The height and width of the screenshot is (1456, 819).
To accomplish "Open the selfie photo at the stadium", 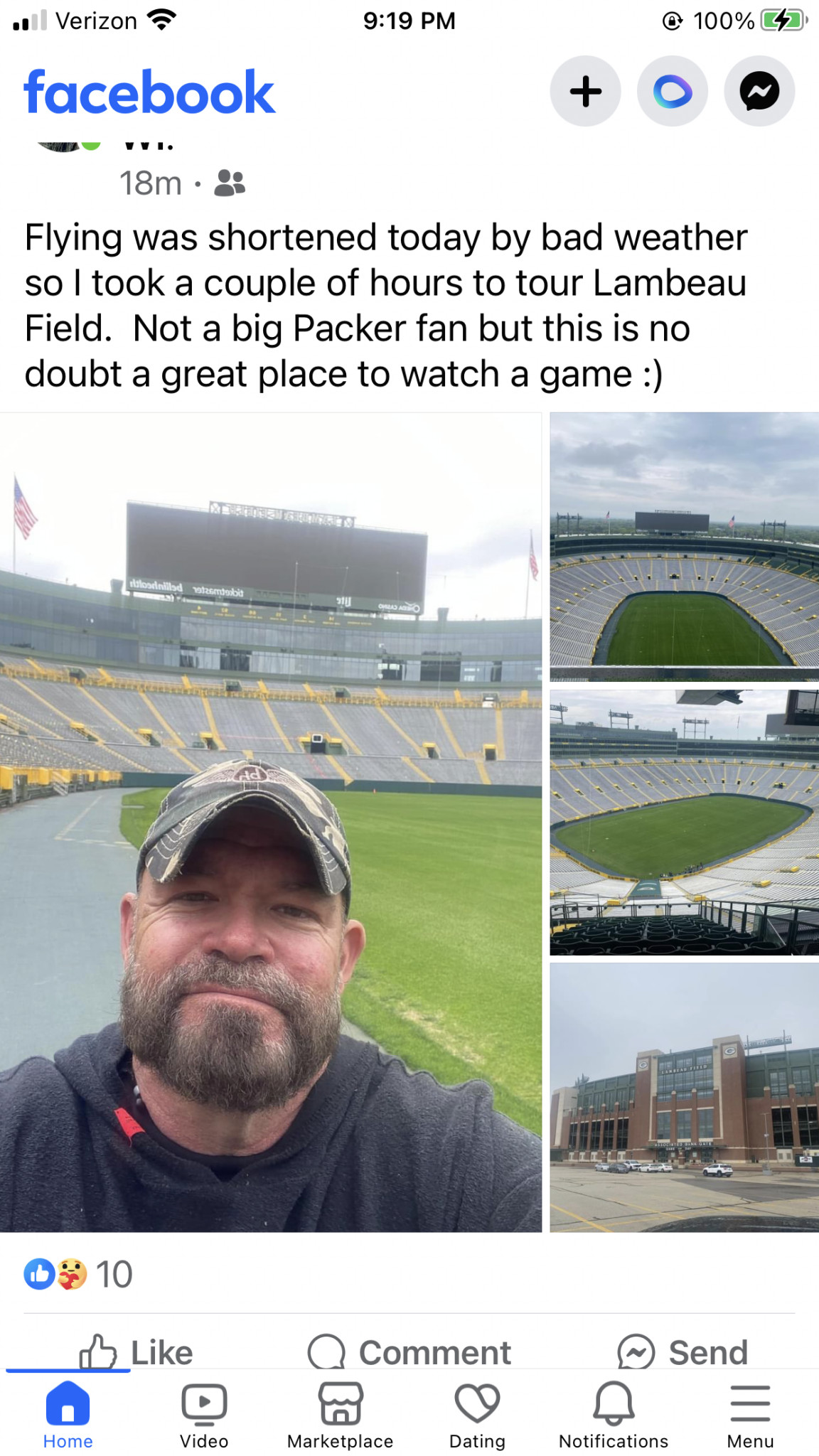I will [x=270, y=822].
